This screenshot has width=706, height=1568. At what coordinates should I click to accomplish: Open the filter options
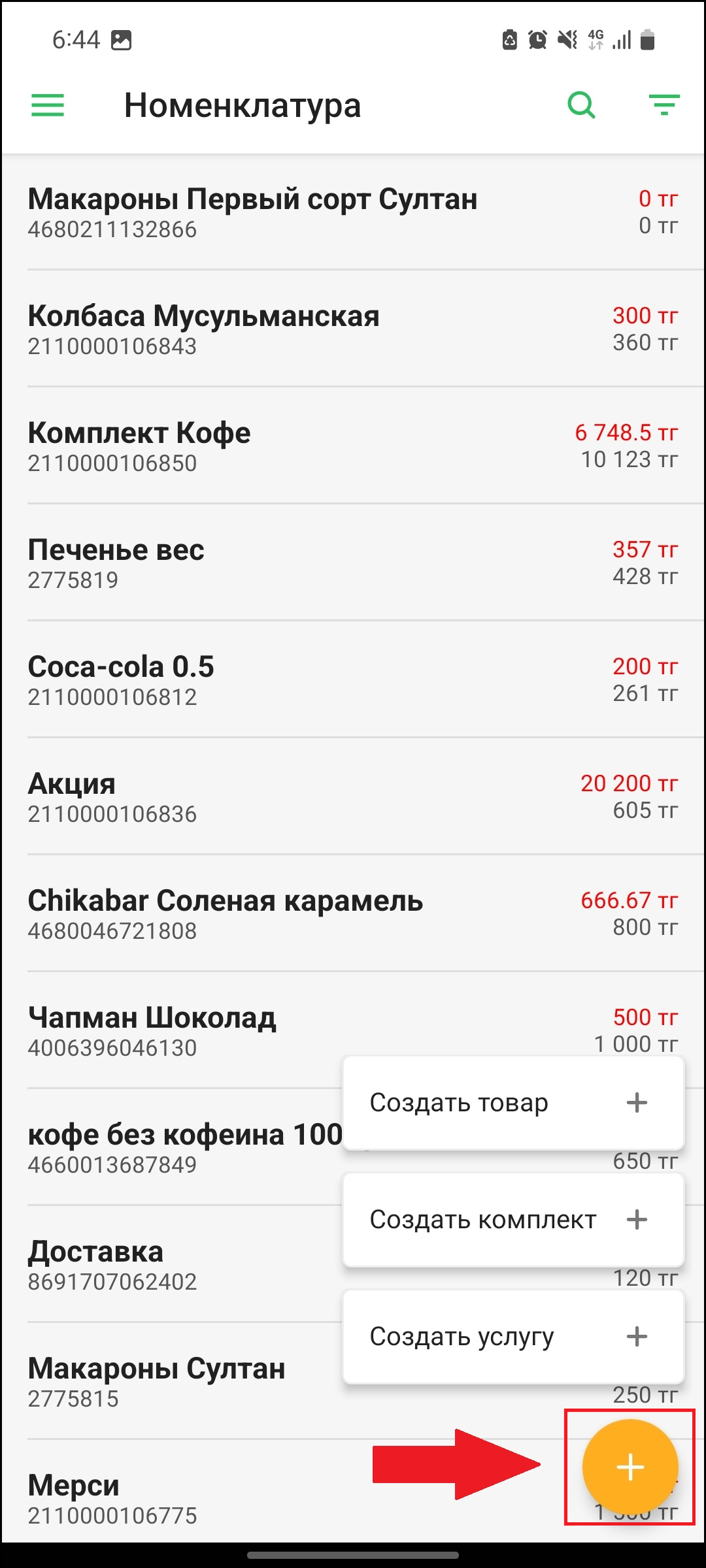(664, 105)
